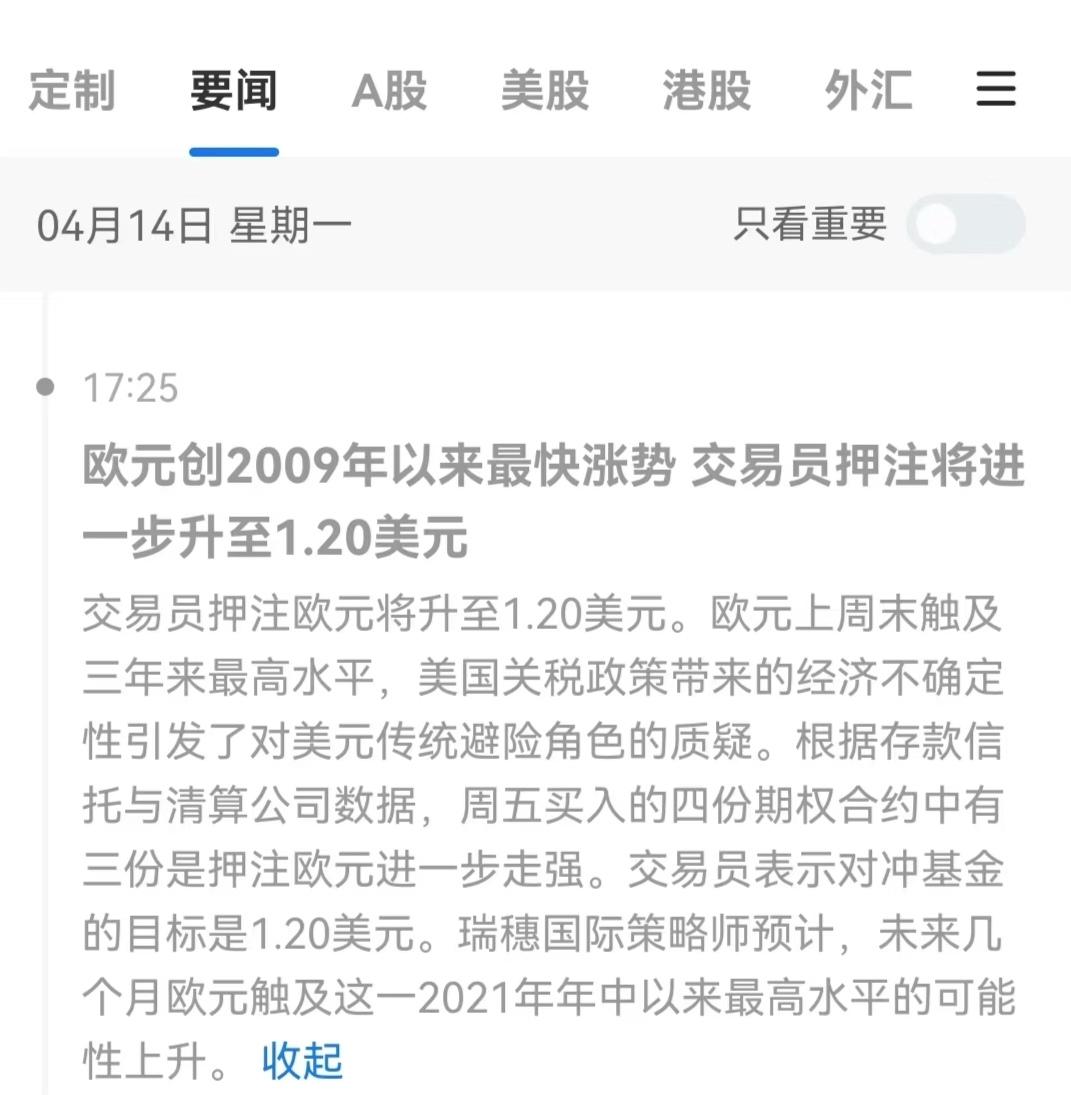Switch to the A股 tab
Image resolution: width=1071 pixels, height=1095 pixels.
(389, 90)
